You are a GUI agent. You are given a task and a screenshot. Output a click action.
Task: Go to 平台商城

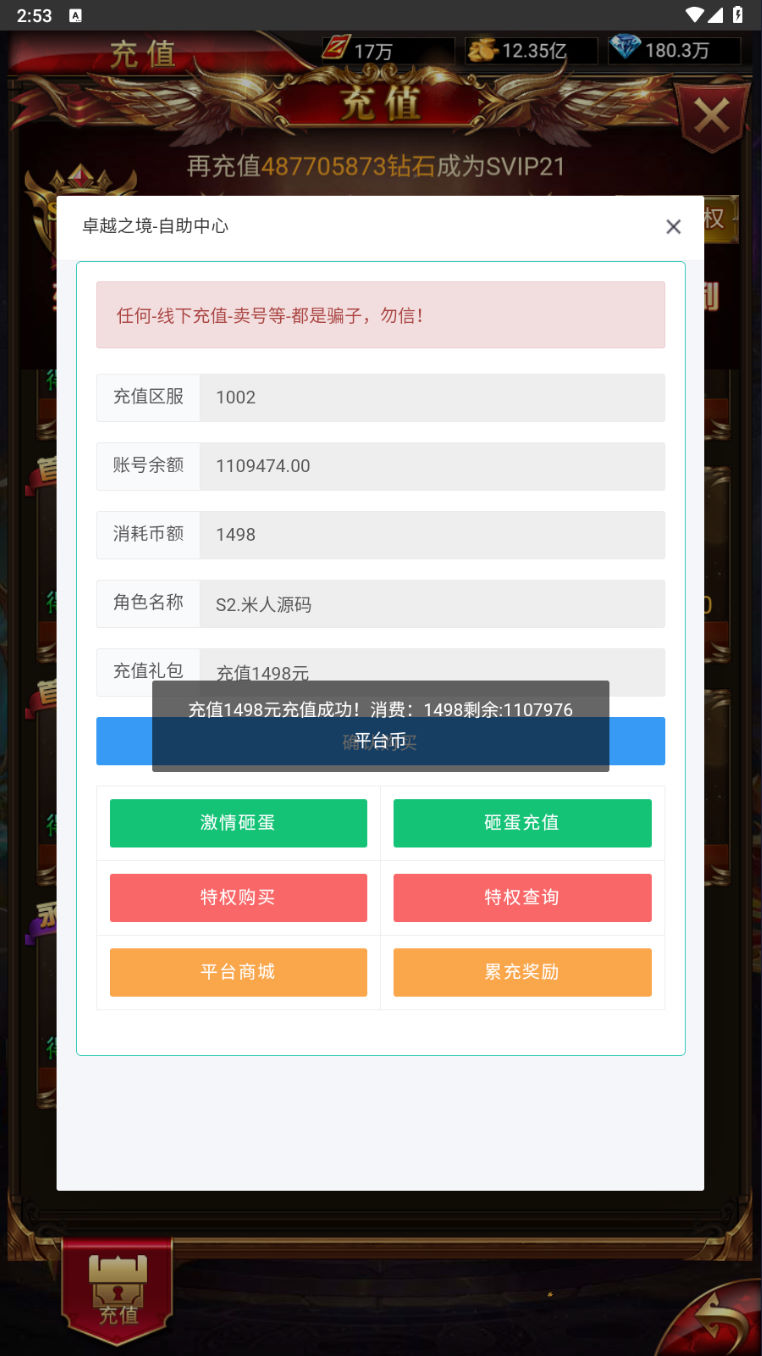tap(238, 972)
